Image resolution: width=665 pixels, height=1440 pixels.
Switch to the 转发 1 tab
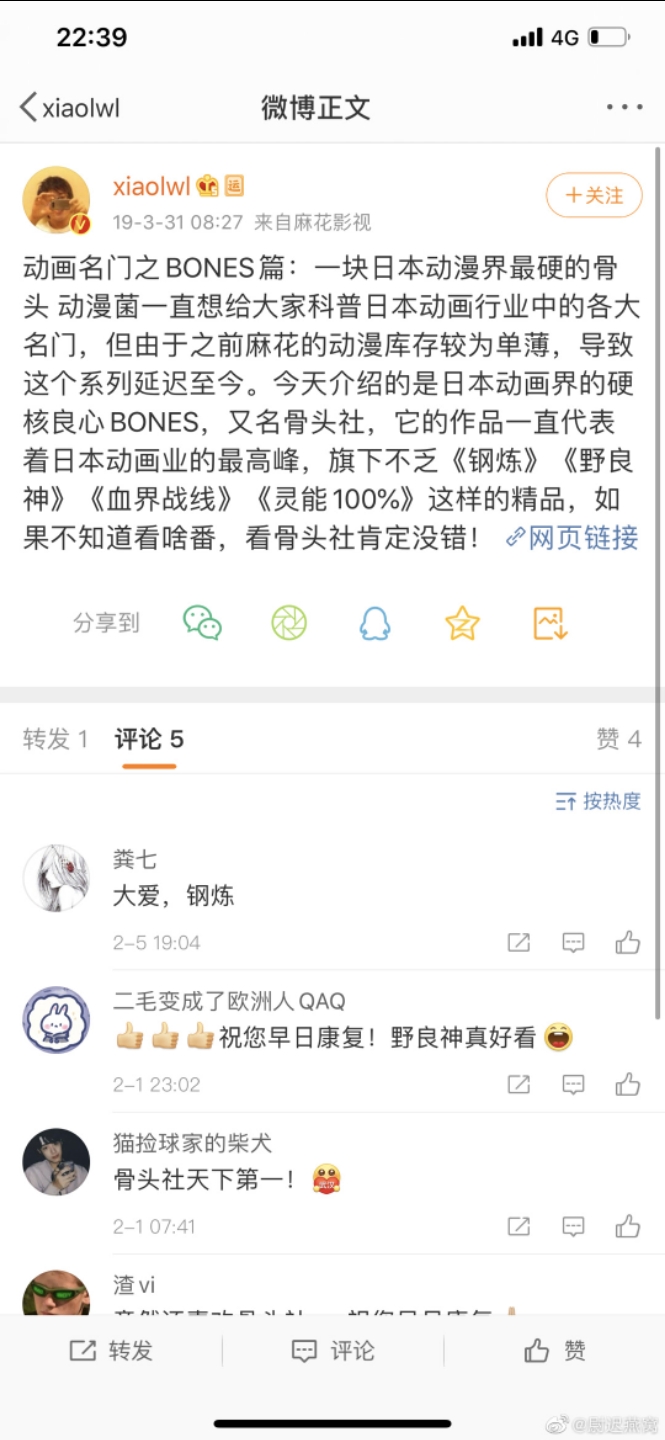pyautogui.click(x=55, y=739)
